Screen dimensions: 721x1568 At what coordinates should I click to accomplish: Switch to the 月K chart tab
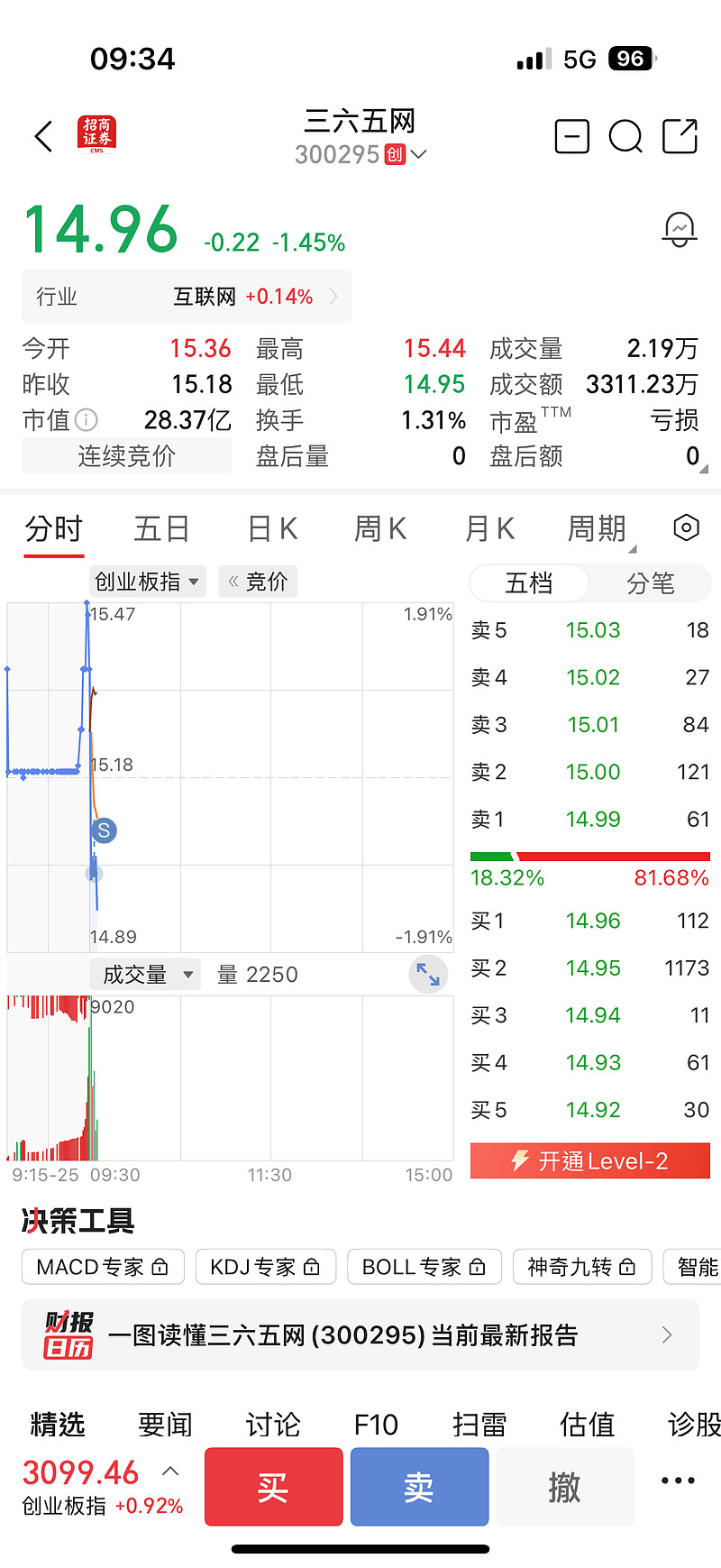point(489,528)
